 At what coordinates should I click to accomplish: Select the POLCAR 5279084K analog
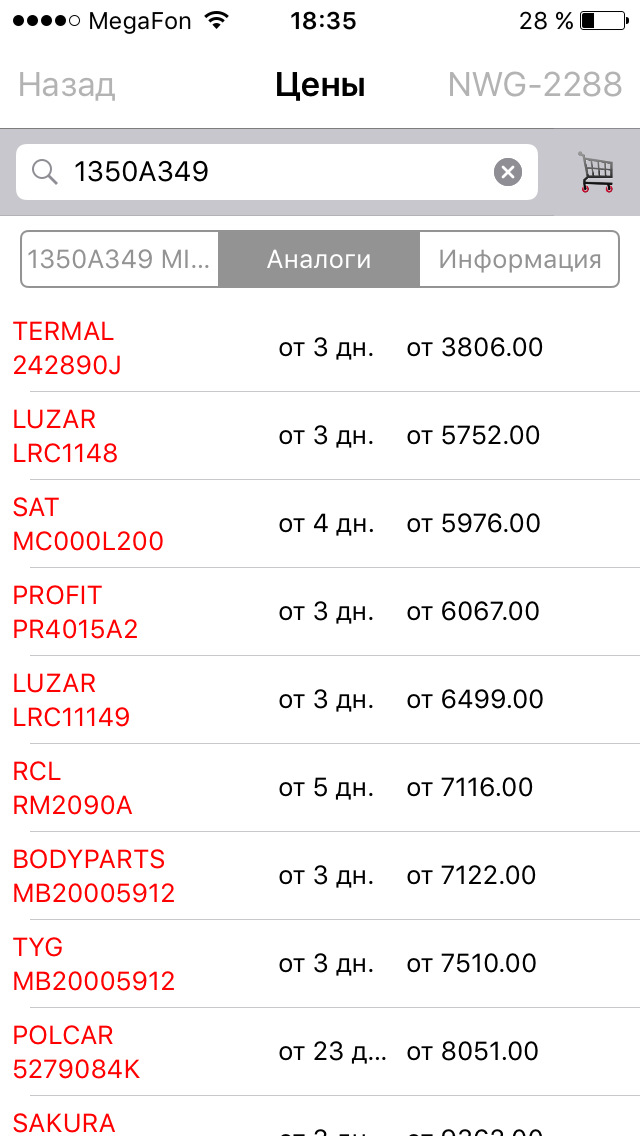[x=320, y=1052]
